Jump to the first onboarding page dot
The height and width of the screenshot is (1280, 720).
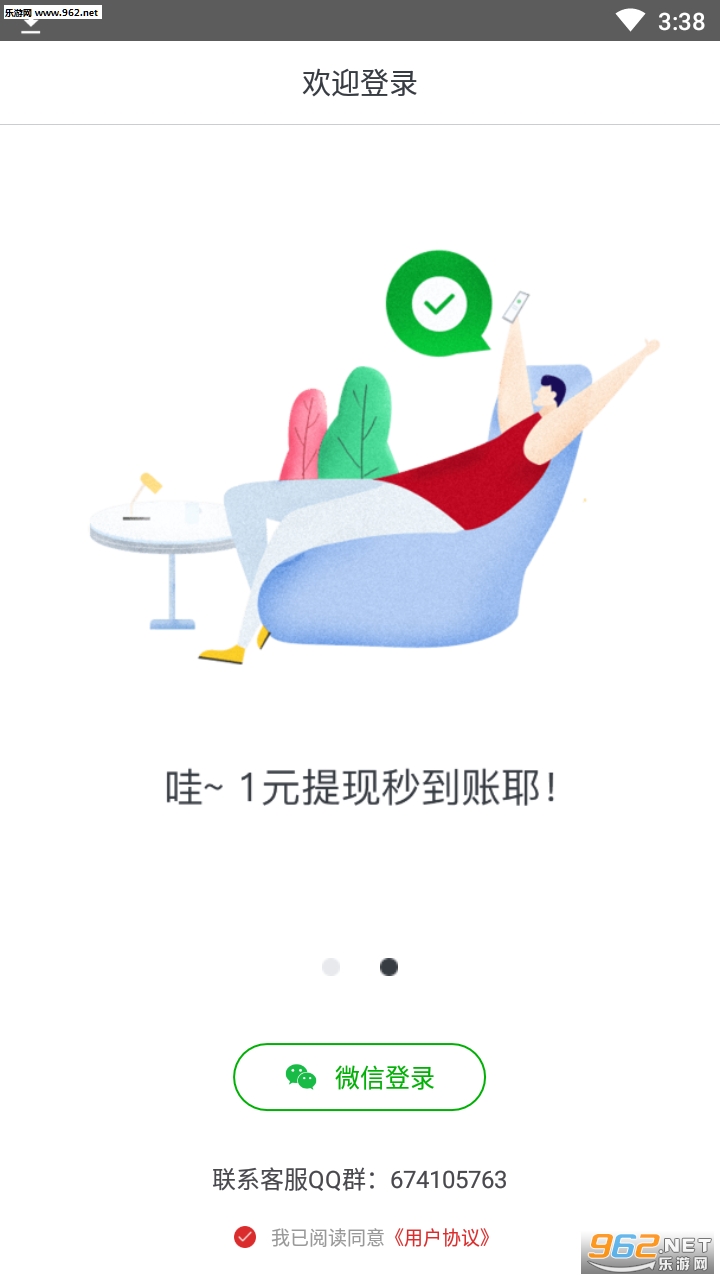coord(331,967)
